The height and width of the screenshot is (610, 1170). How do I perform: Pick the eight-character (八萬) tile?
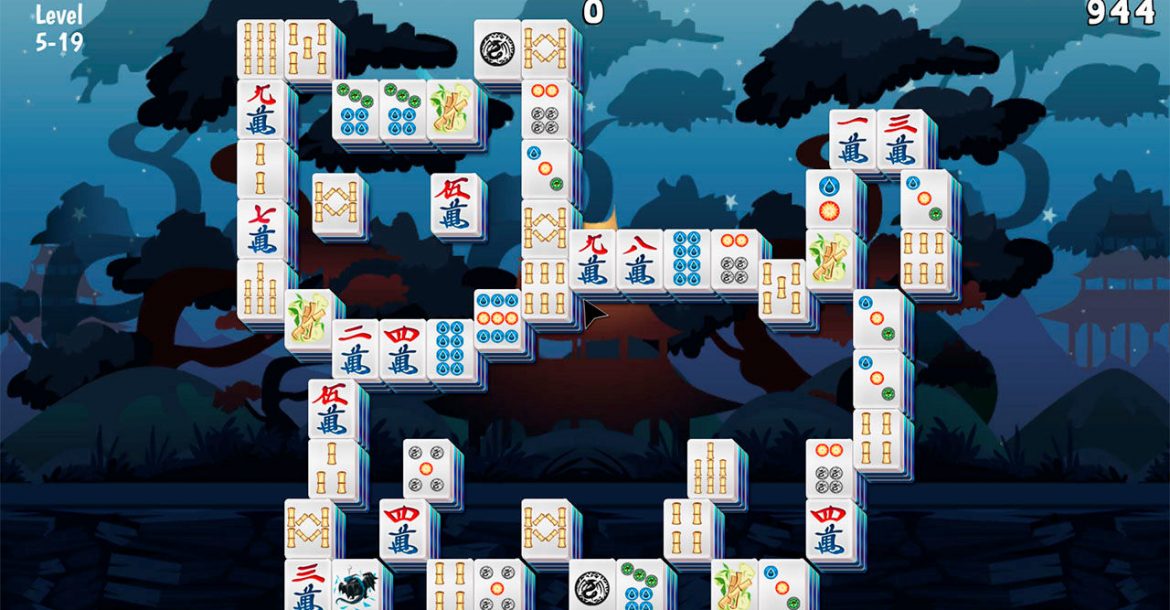pyautogui.click(x=639, y=260)
